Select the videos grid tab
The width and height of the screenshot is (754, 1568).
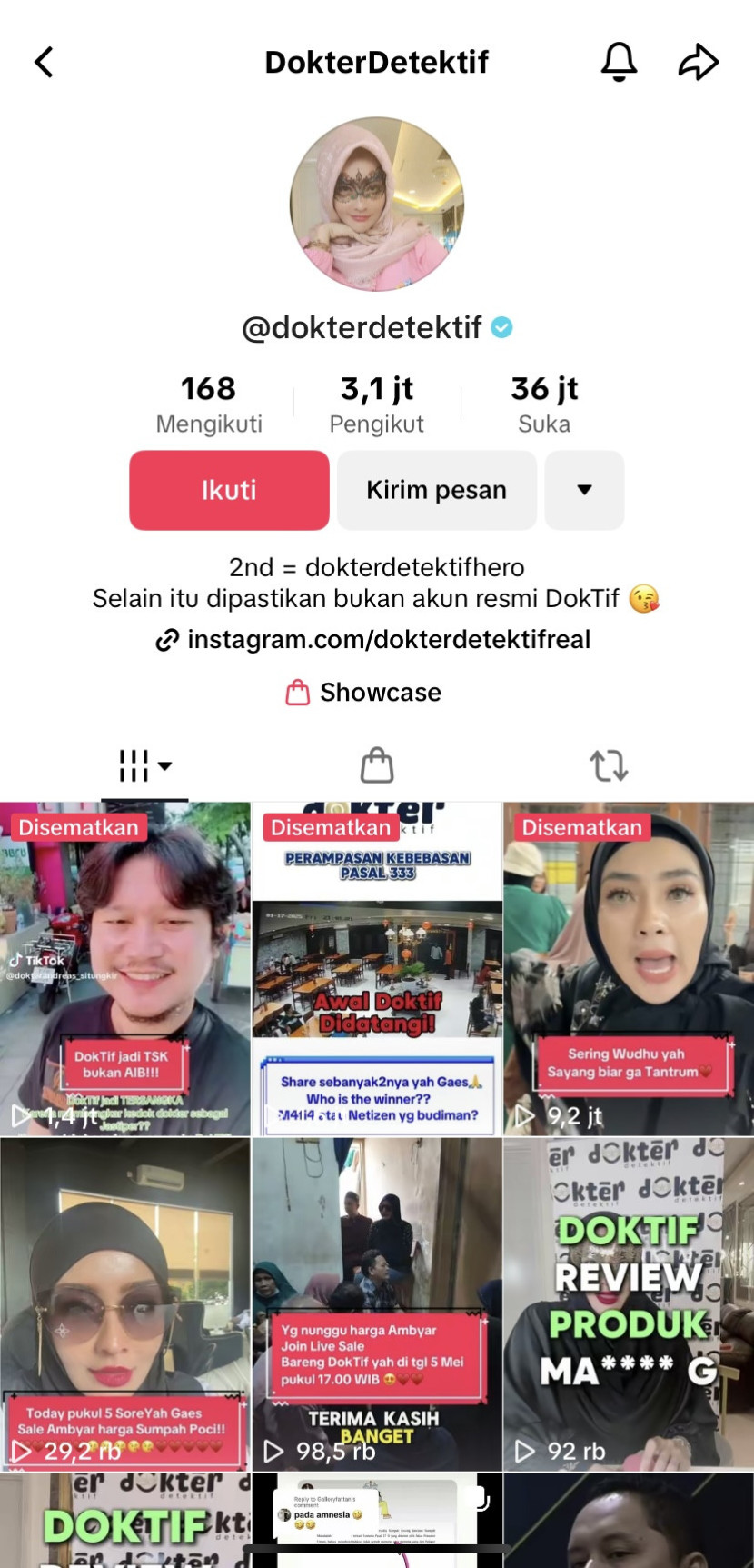pos(144,765)
